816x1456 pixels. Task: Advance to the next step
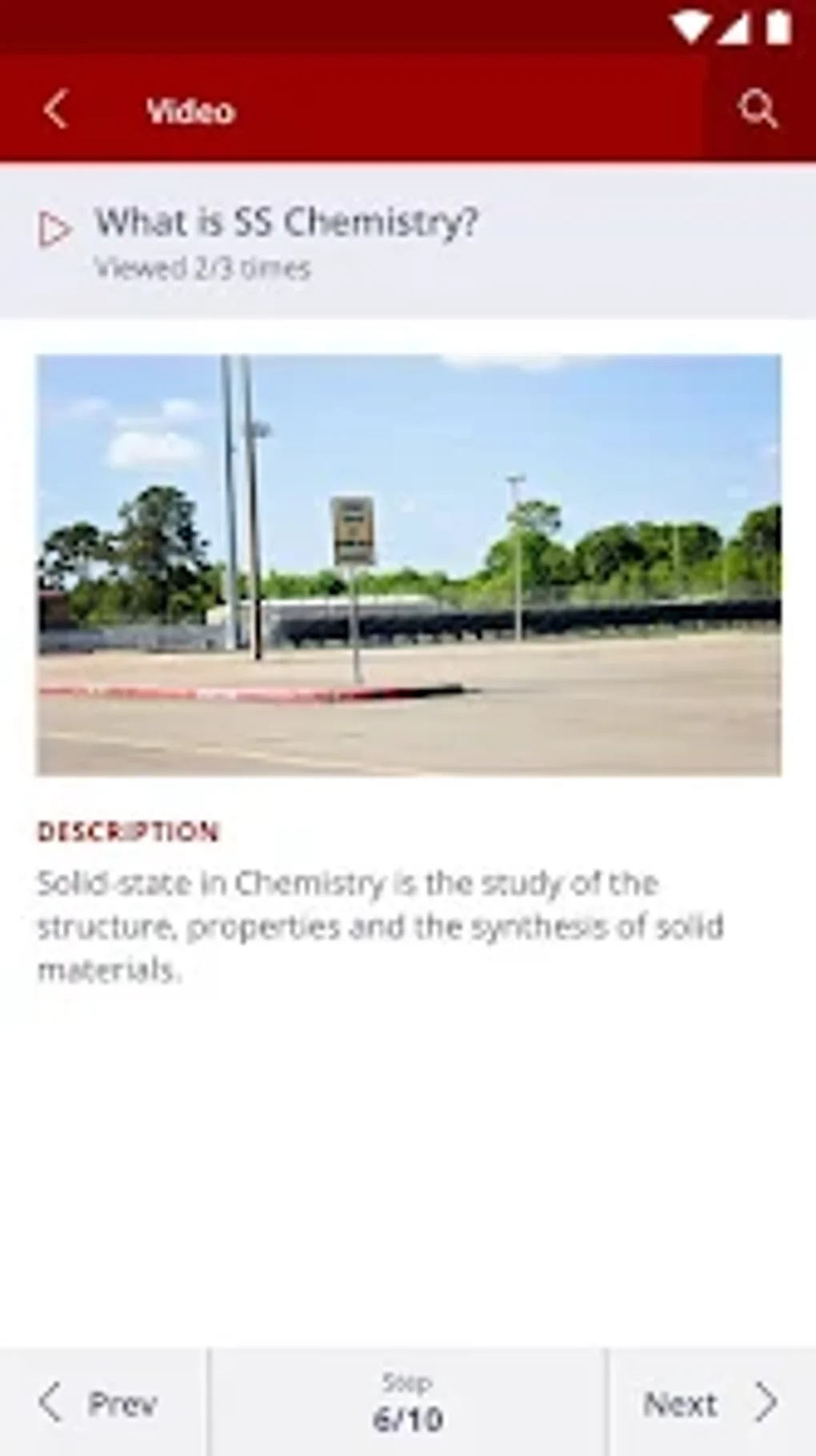pyautogui.click(x=710, y=1402)
